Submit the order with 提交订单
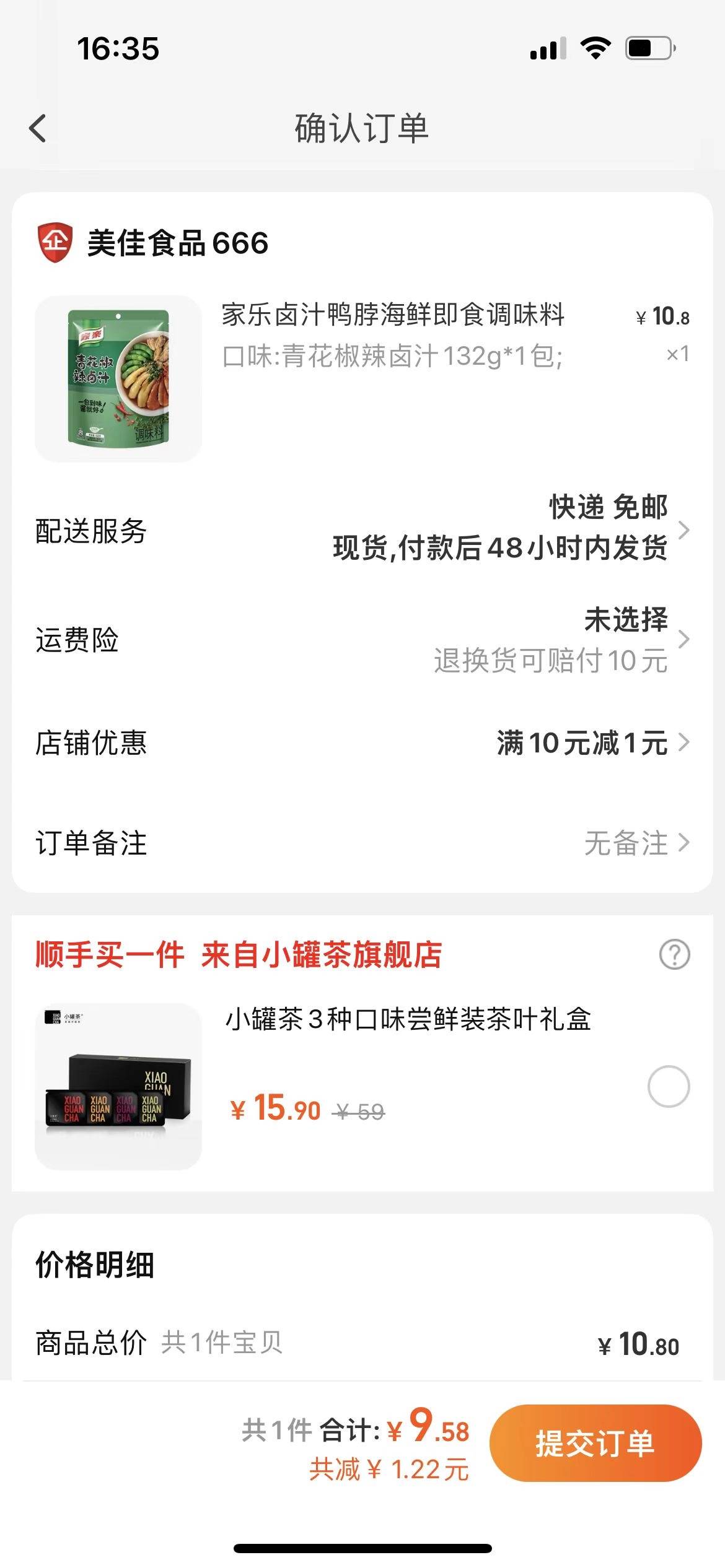This screenshot has height=1568, width=725. pyautogui.click(x=595, y=1443)
